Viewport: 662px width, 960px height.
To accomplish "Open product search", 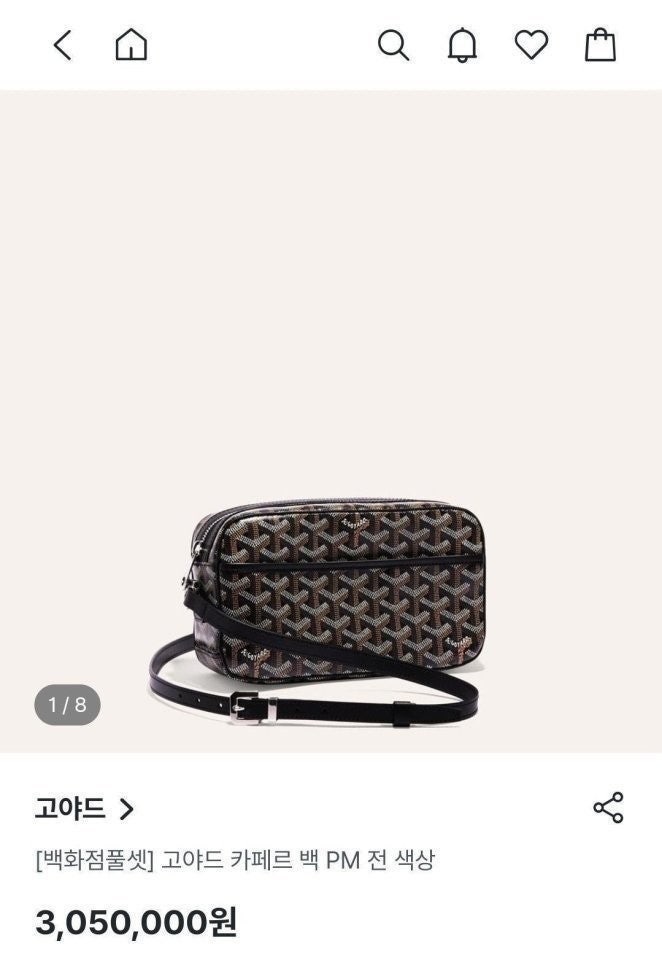I will pos(393,45).
